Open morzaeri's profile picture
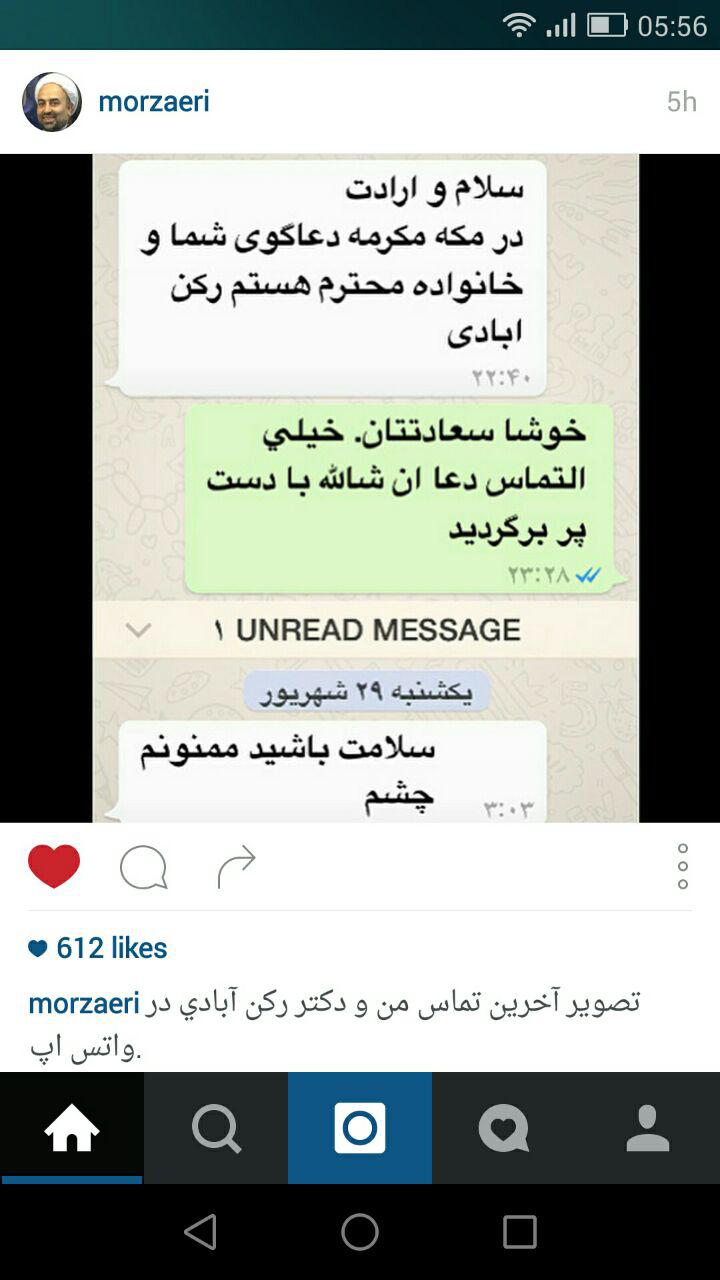The width and height of the screenshot is (720, 1280). [52, 102]
